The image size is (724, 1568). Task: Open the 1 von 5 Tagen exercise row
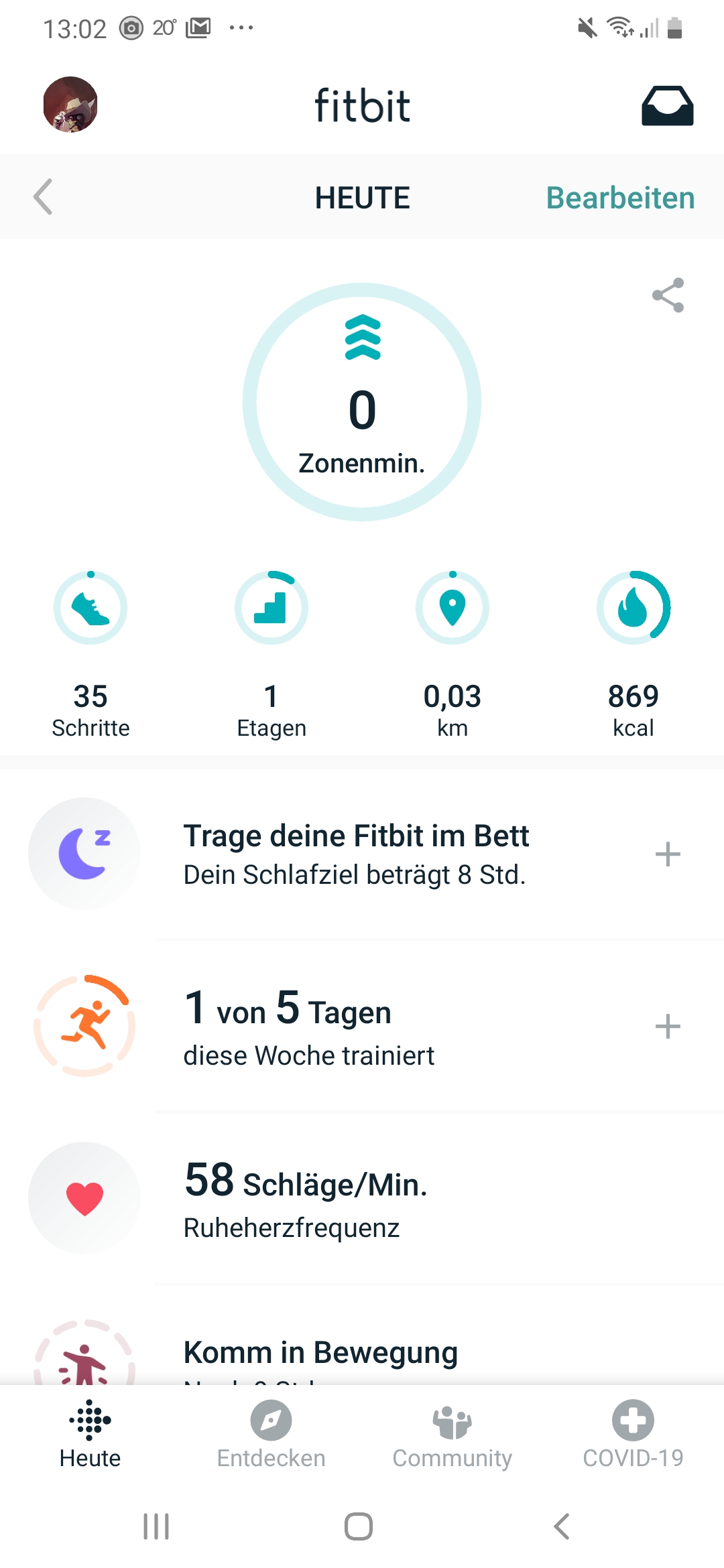click(308, 1027)
